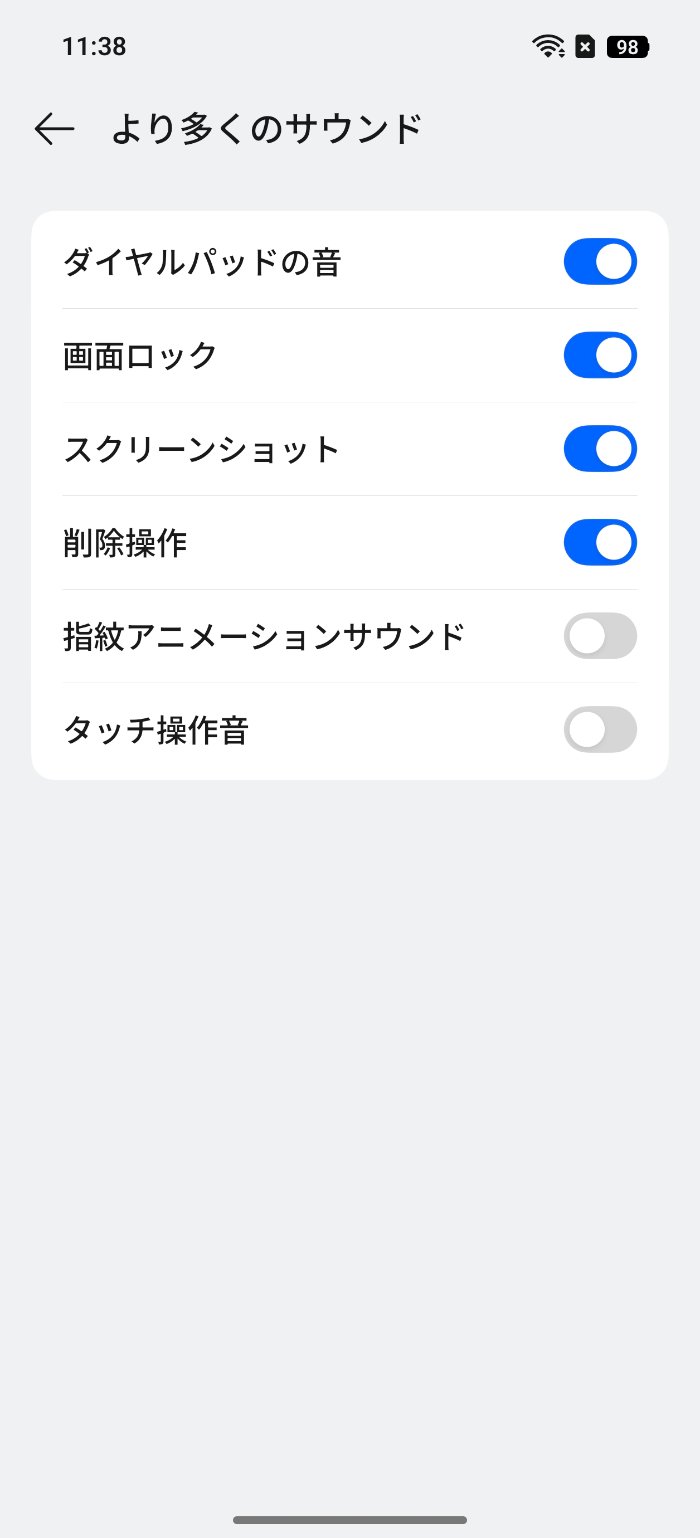Switch off 削除操作 sound

600,543
